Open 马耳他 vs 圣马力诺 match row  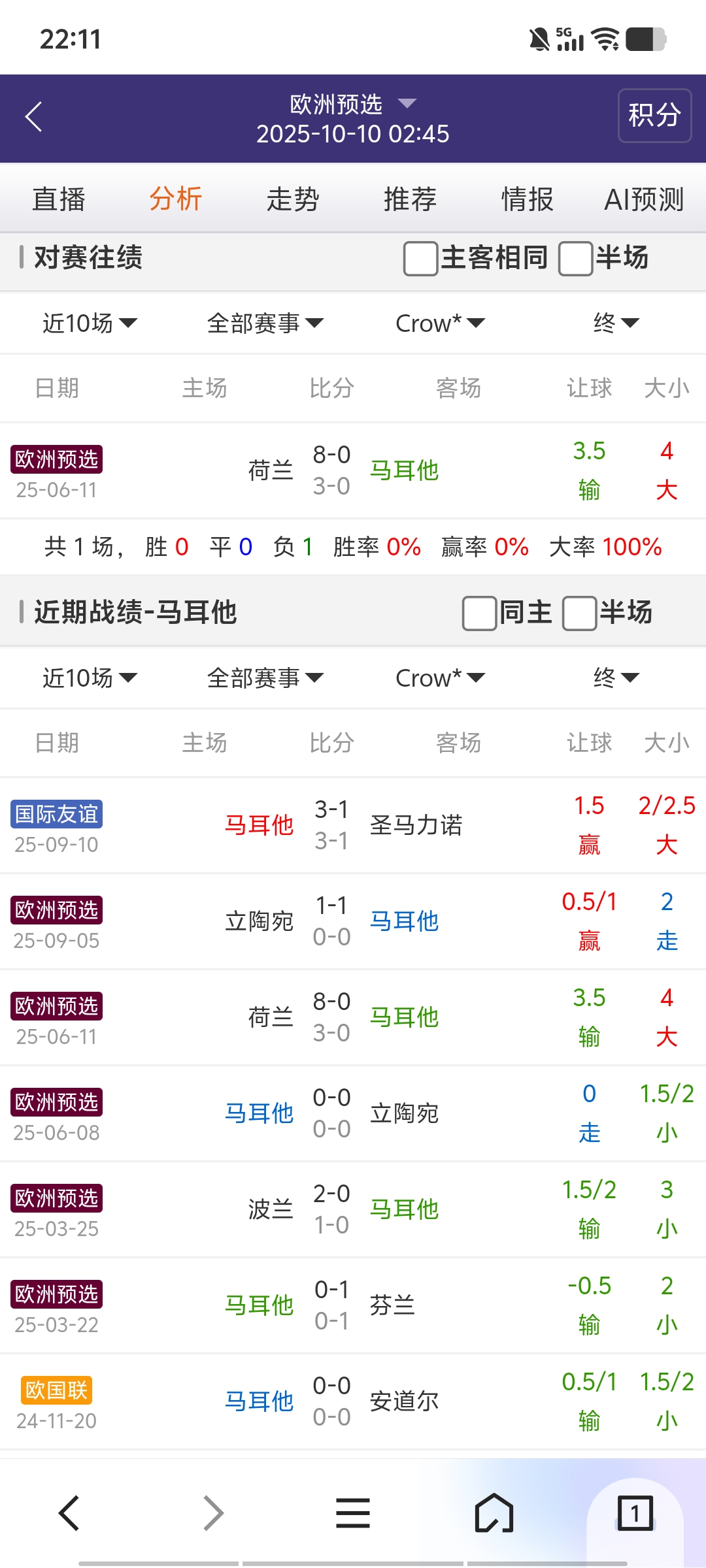(353, 825)
